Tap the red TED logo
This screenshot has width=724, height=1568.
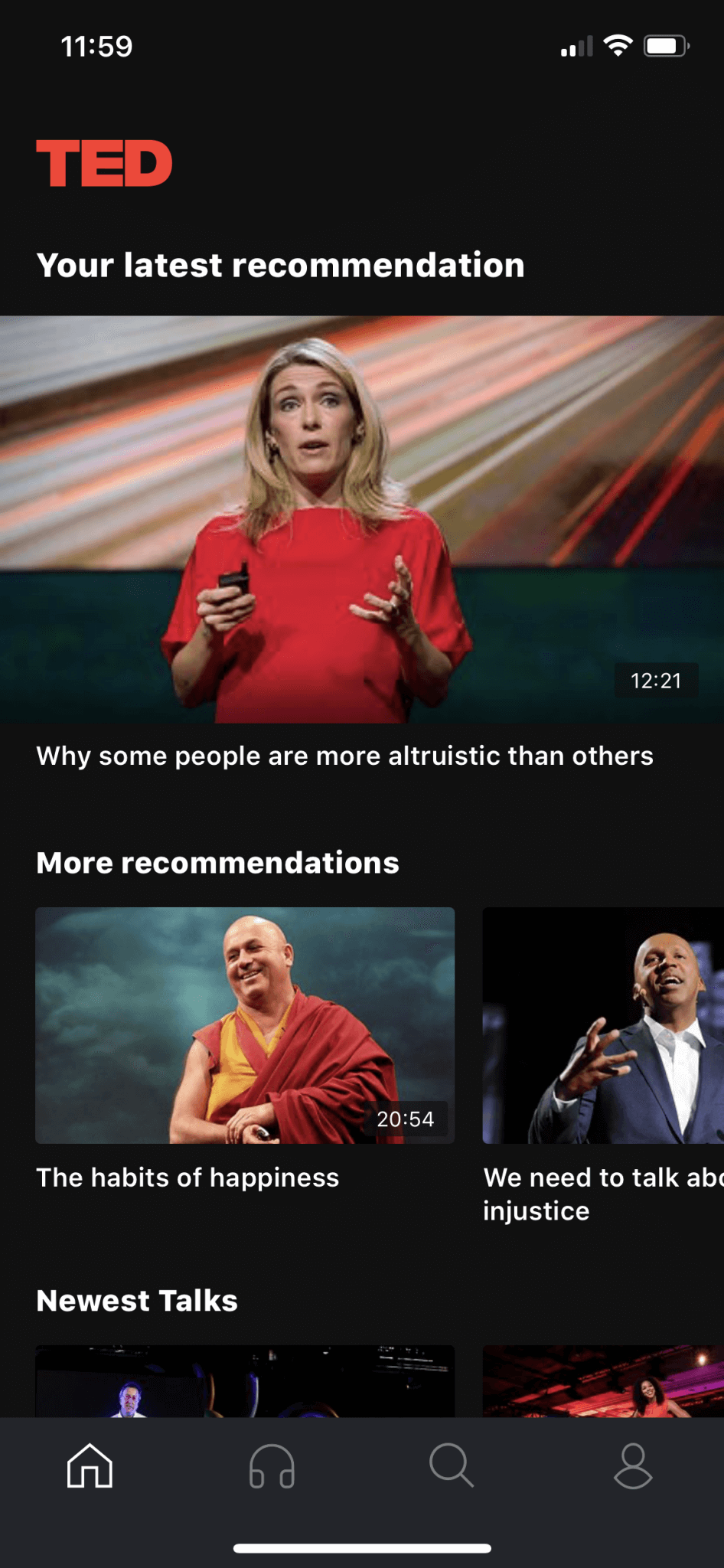(x=104, y=162)
